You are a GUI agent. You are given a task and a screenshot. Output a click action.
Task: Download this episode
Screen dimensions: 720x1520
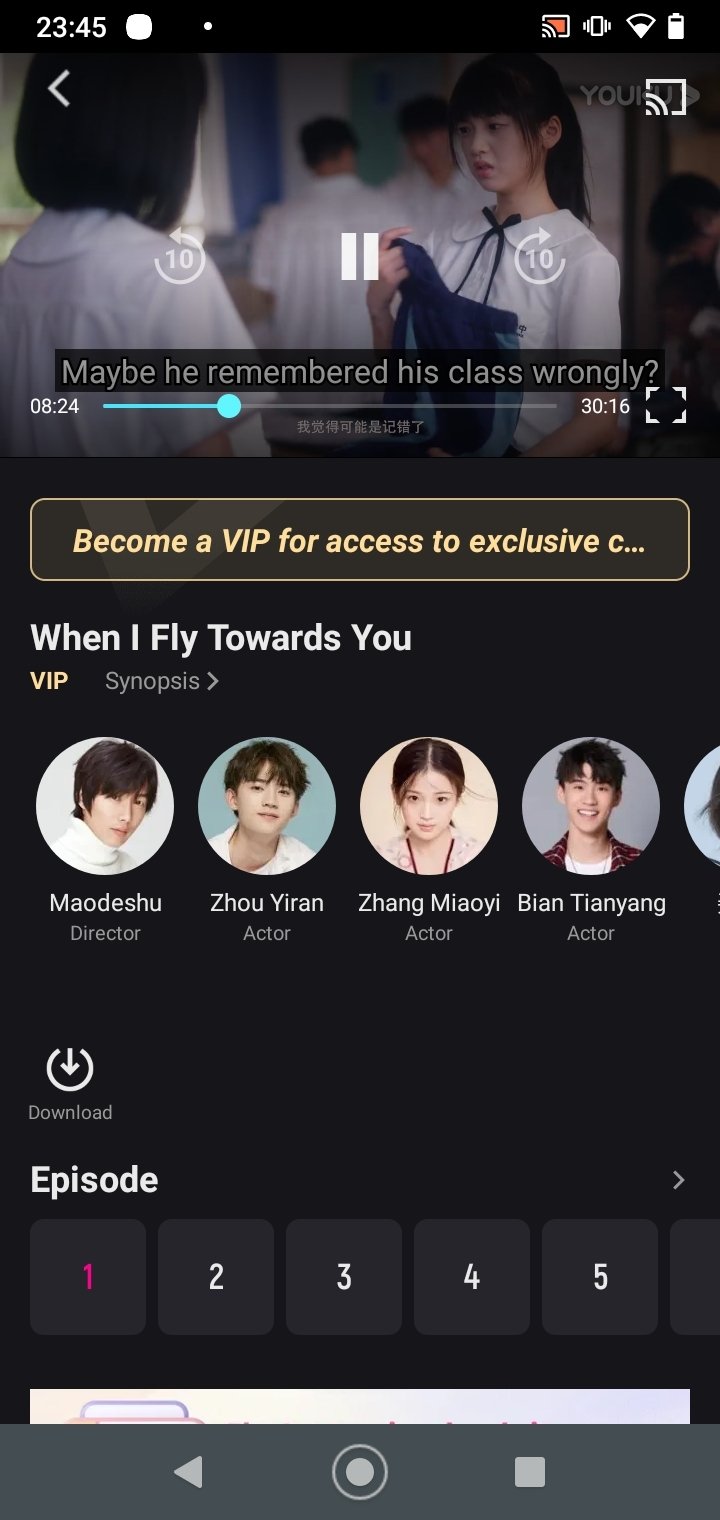tap(70, 1084)
